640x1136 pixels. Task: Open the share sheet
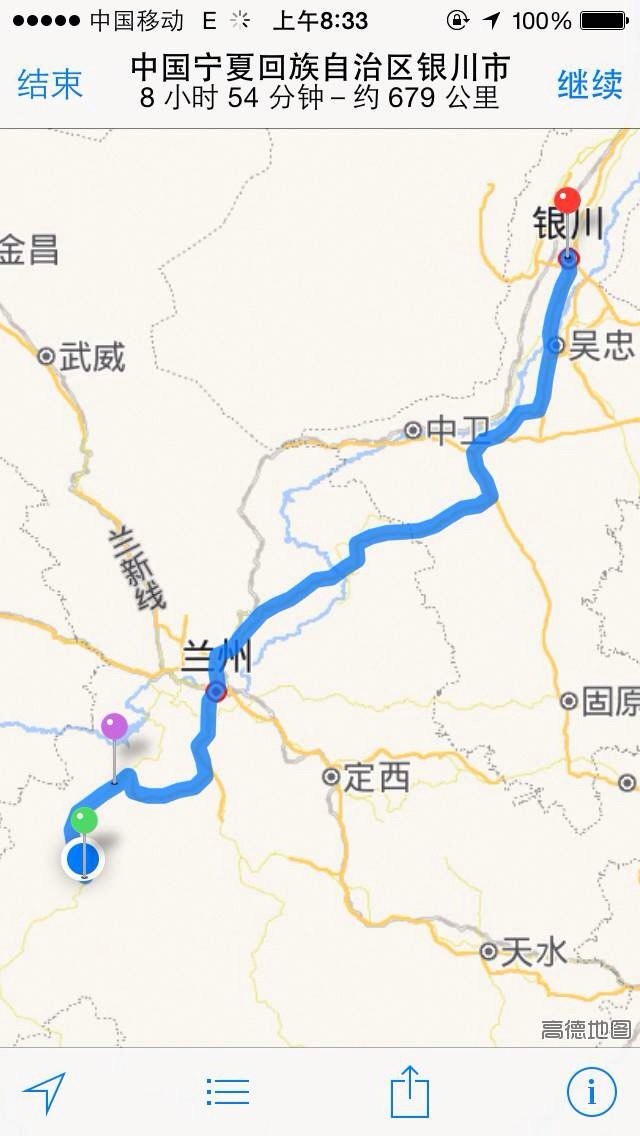[410, 1091]
